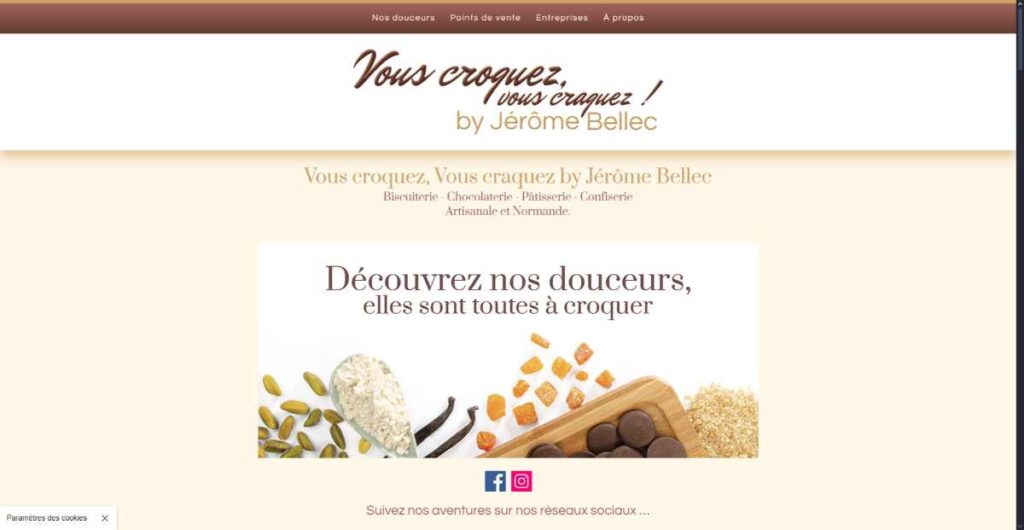This screenshot has height=530, width=1024.
Task: Open the Nos douceurs menu
Action: 403,18
